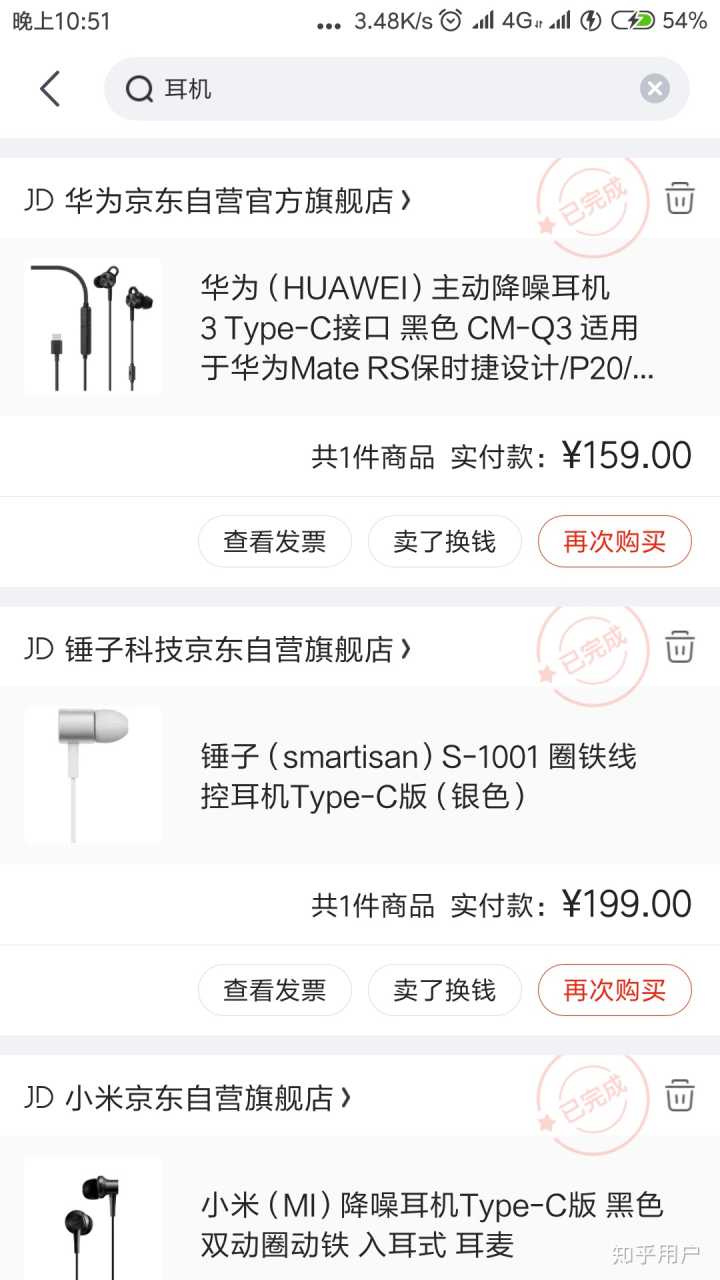
Task: Open 华为京东自营官方旗舰店 store page
Action: [x=230, y=201]
